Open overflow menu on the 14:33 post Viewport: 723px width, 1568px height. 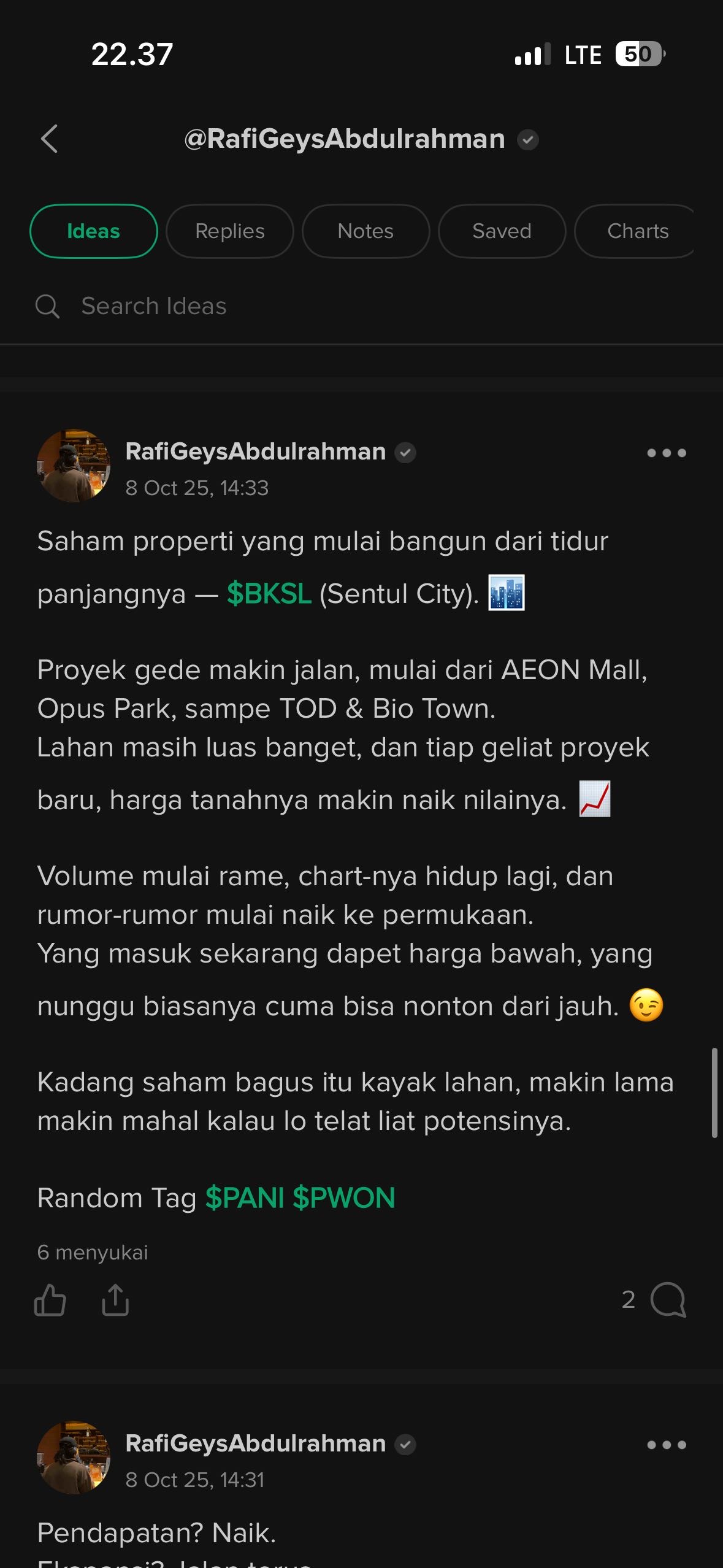(x=666, y=453)
